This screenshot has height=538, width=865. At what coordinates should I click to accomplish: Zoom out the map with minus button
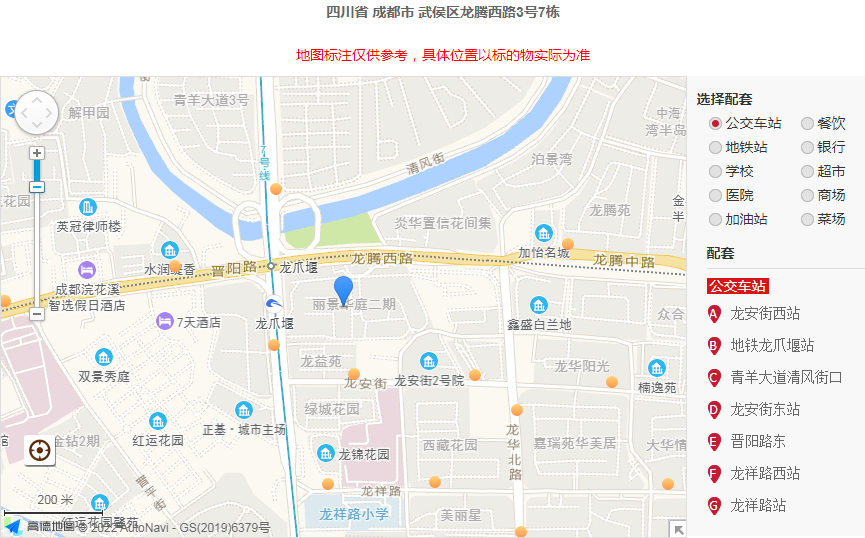click(37, 313)
